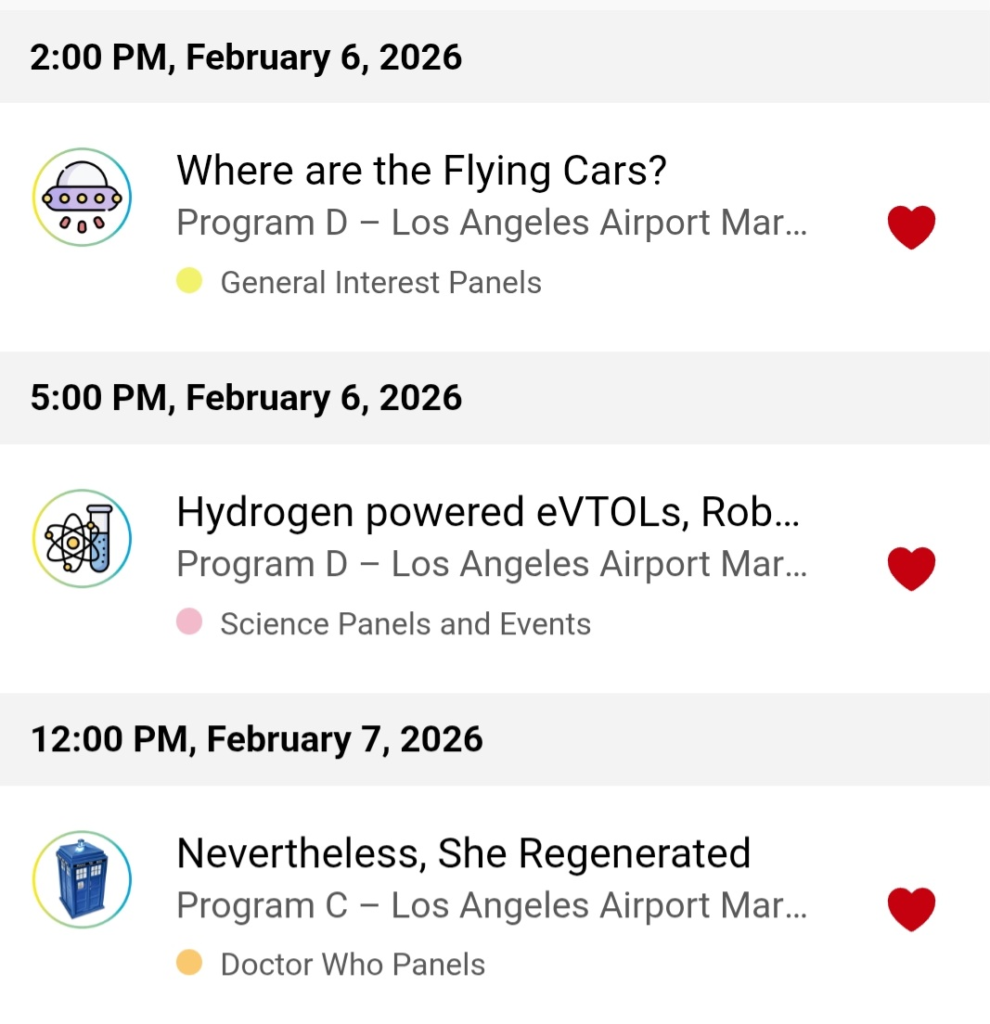
Task: Open the Hydrogen powered eVTOLs session
Action: 488,513
